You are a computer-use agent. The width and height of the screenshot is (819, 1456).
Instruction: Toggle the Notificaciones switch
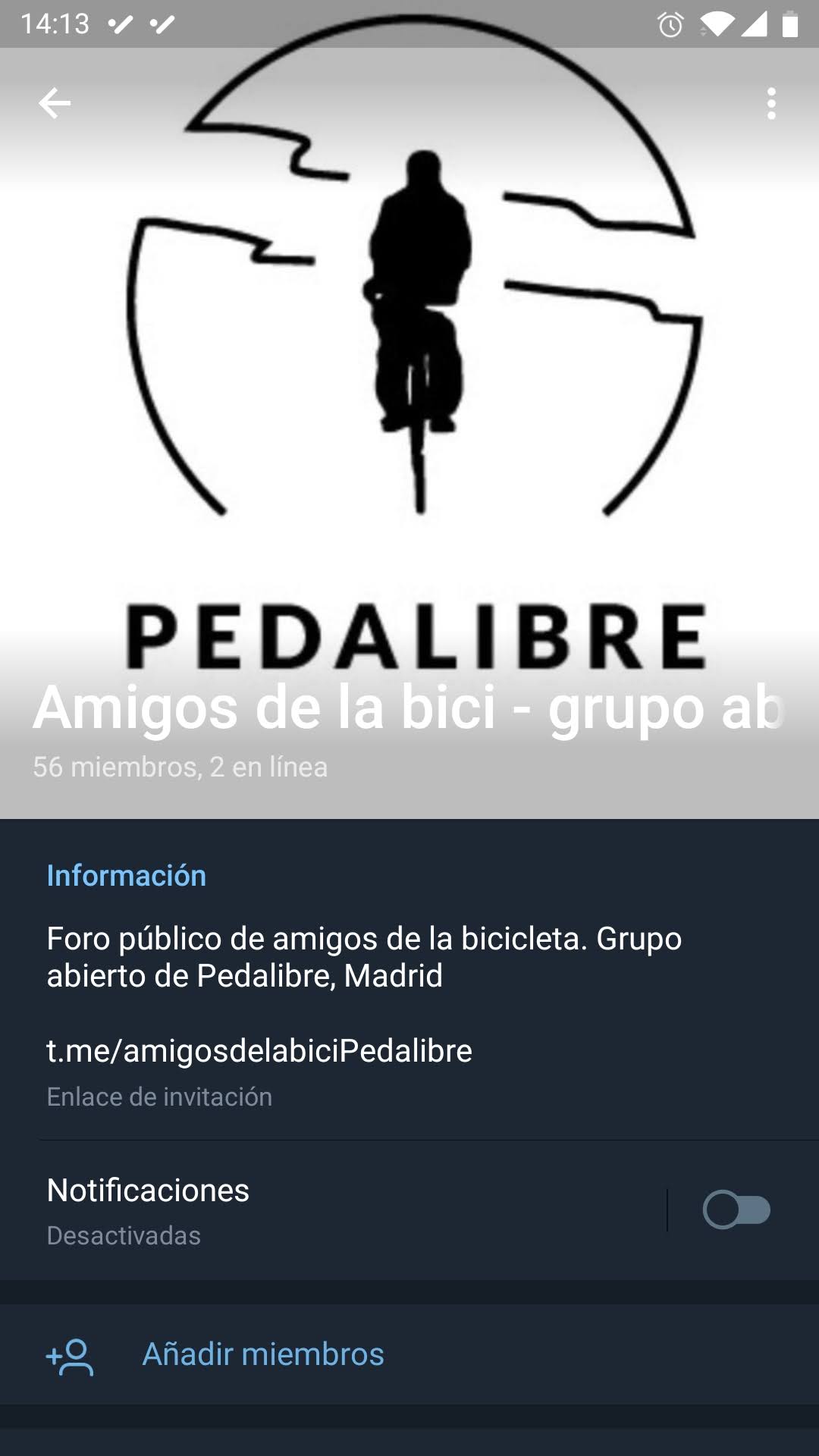736,1210
